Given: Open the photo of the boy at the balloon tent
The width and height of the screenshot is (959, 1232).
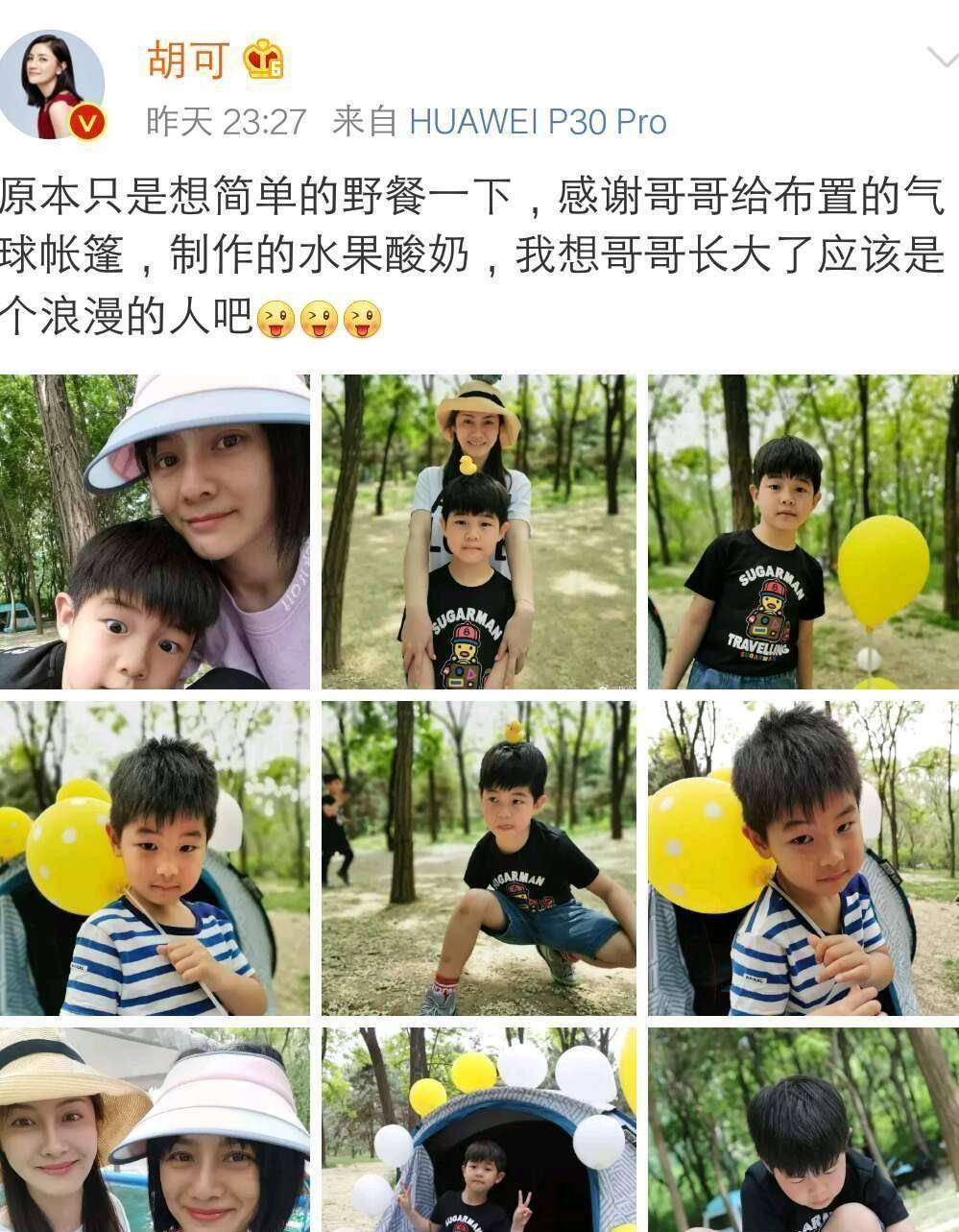Looking at the screenshot, I should click(x=478, y=1130).
